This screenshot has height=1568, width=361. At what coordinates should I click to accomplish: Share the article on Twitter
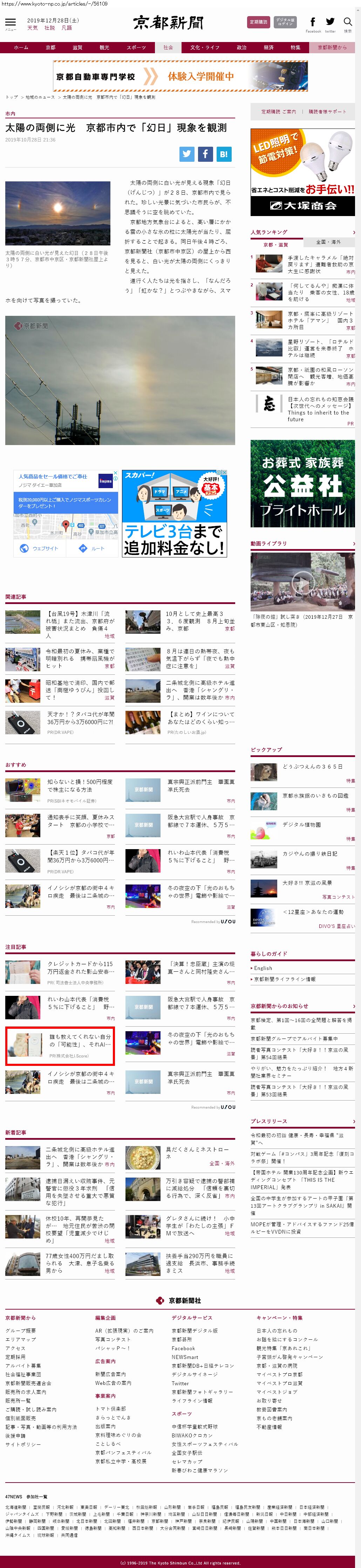pos(187,154)
